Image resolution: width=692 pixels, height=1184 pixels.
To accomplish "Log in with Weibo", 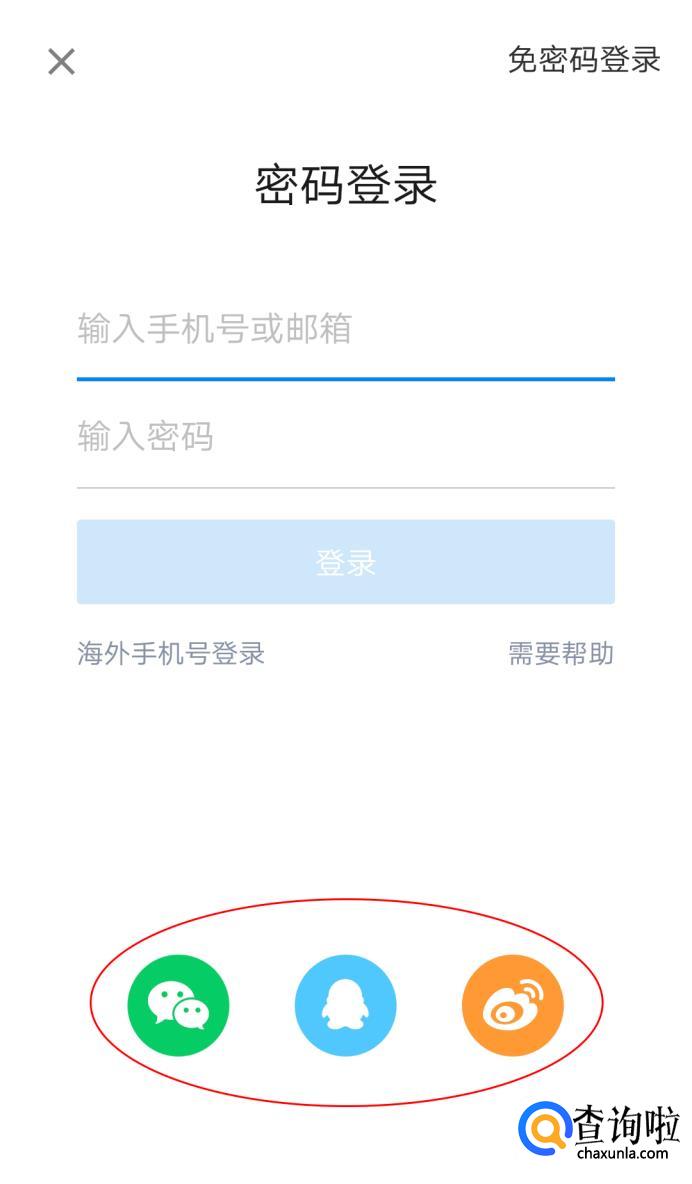I will (x=512, y=1005).
